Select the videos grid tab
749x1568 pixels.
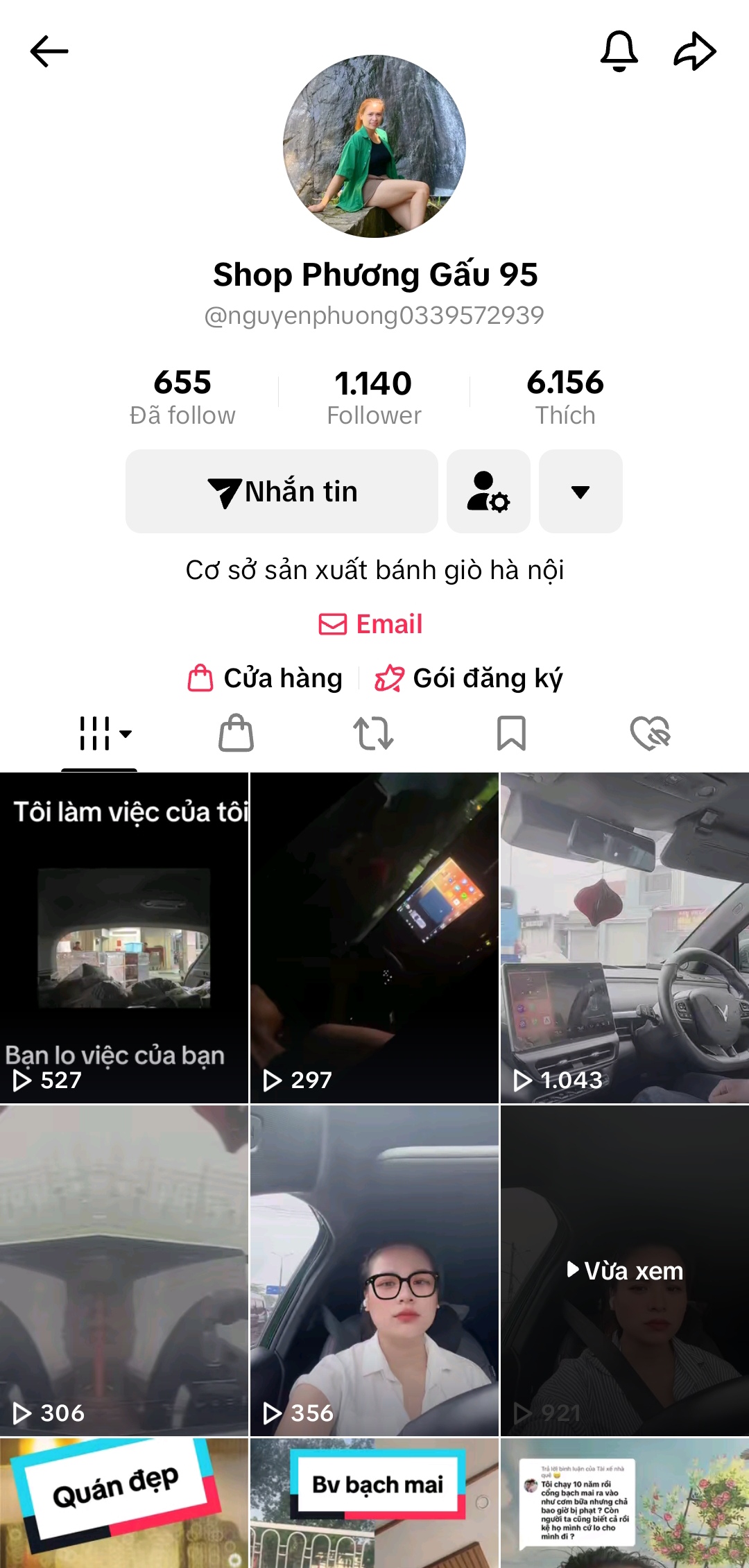[x=99, y=734]
